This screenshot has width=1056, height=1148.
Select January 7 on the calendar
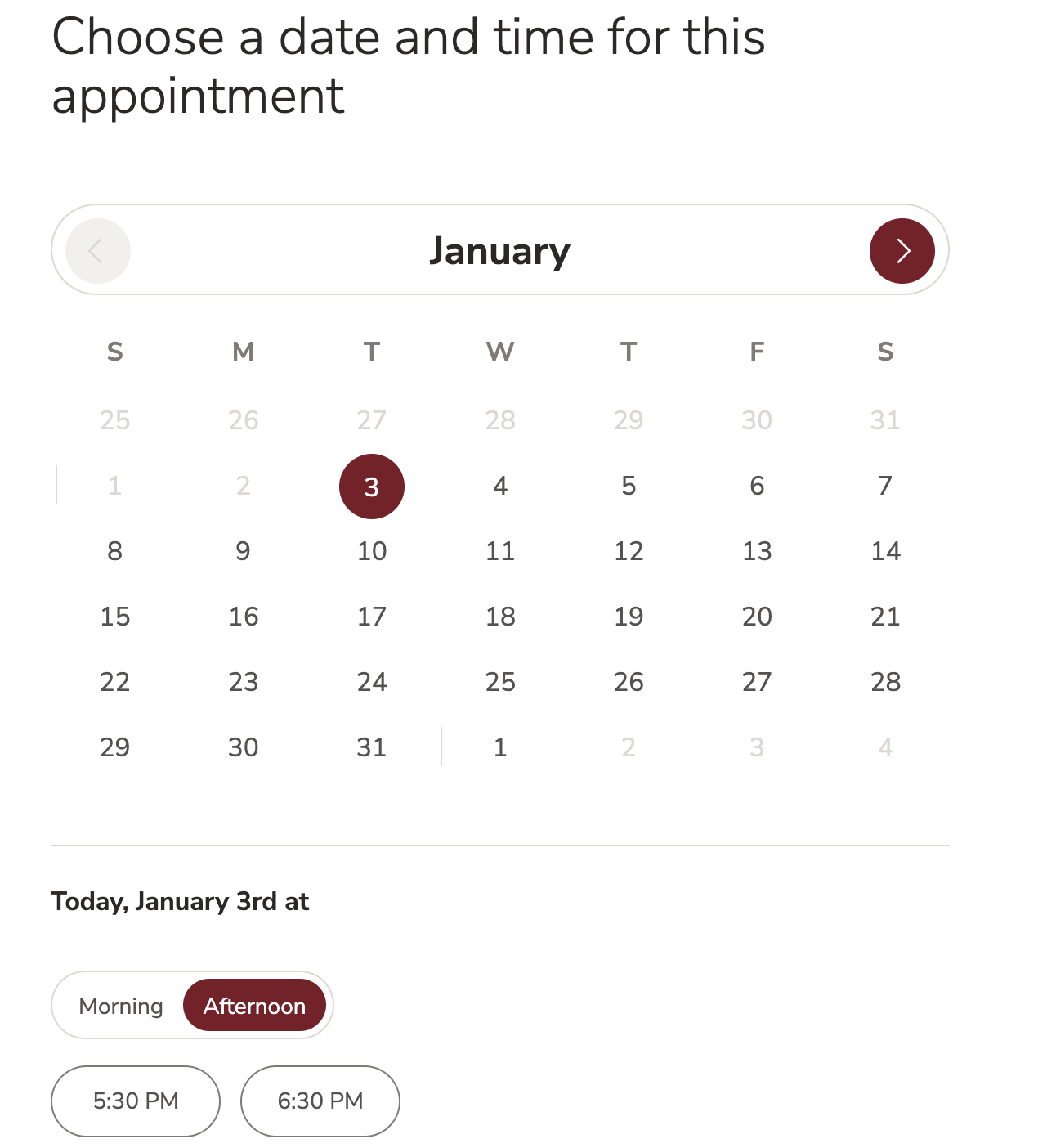point(885,486)
